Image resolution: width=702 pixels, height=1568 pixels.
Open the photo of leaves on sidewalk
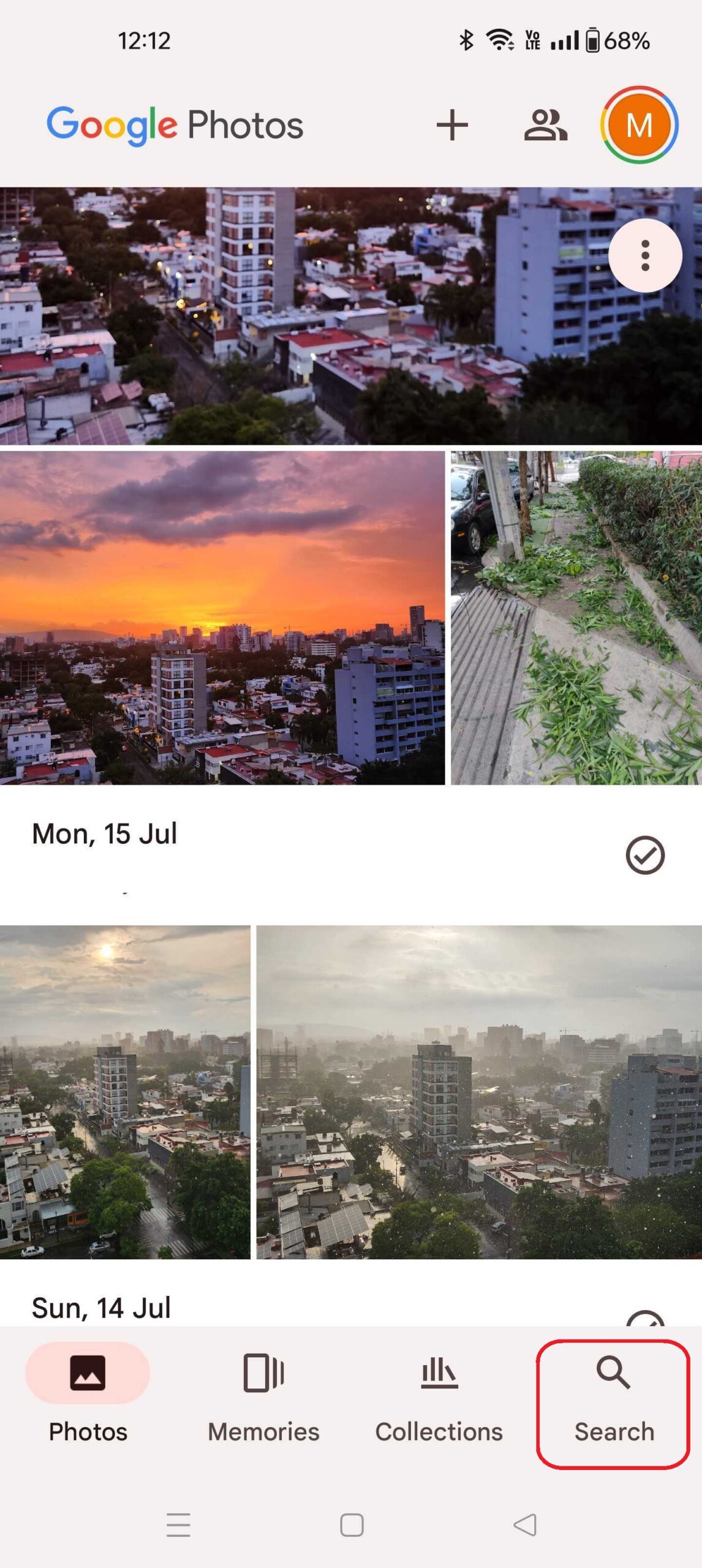coord(576,617)
